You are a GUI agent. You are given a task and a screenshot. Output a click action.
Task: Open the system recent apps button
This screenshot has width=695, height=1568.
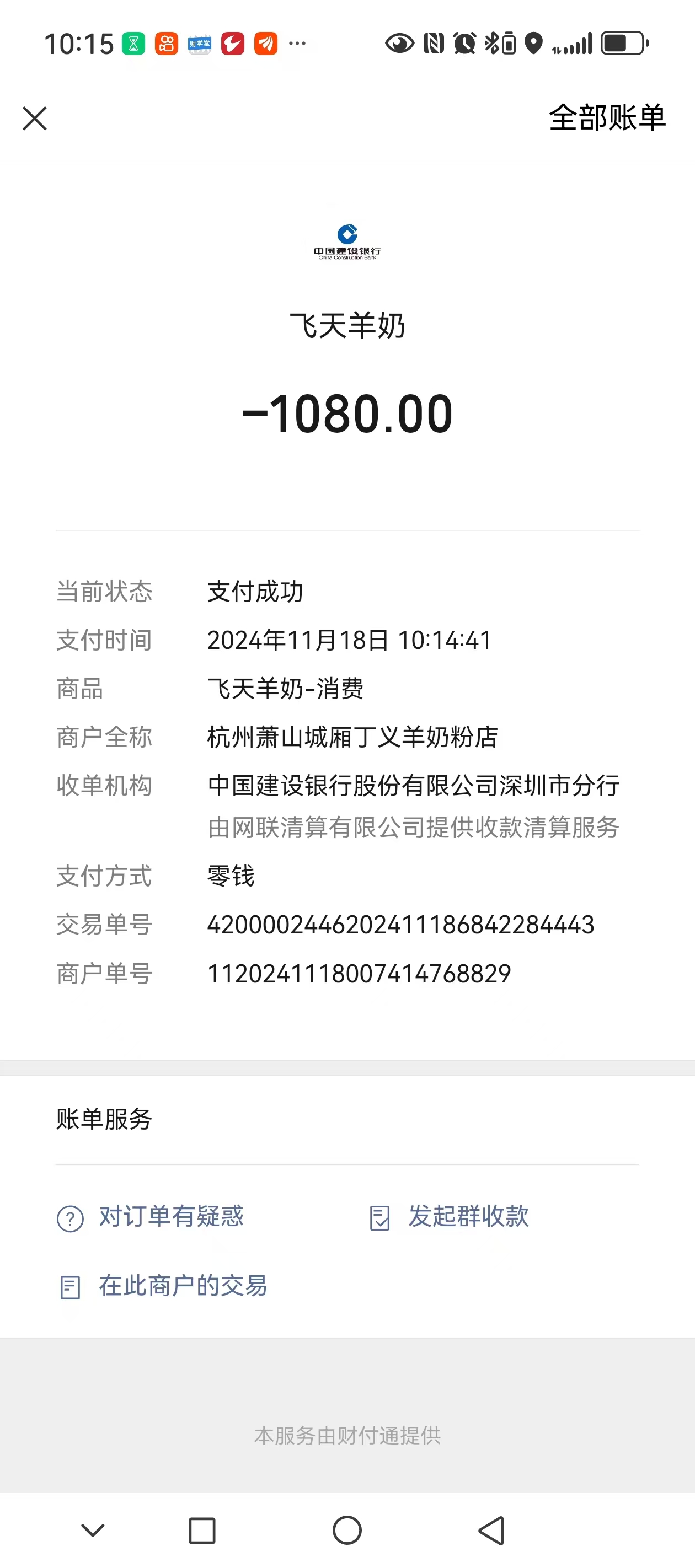pyautogui.click(x=202, y=1531)
